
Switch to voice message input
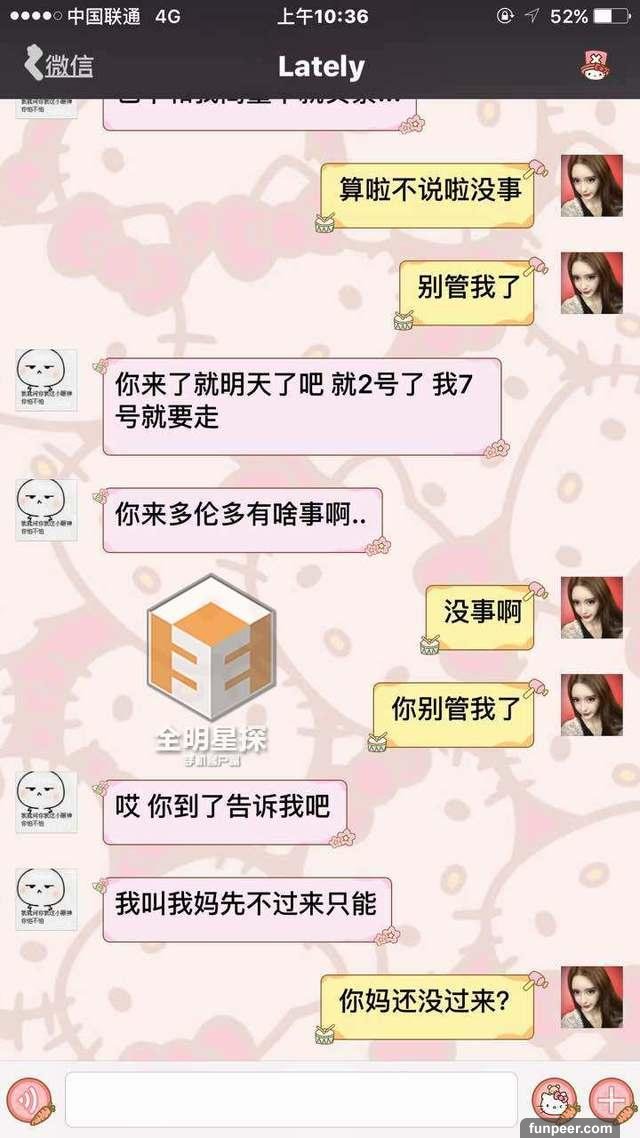29,1100
